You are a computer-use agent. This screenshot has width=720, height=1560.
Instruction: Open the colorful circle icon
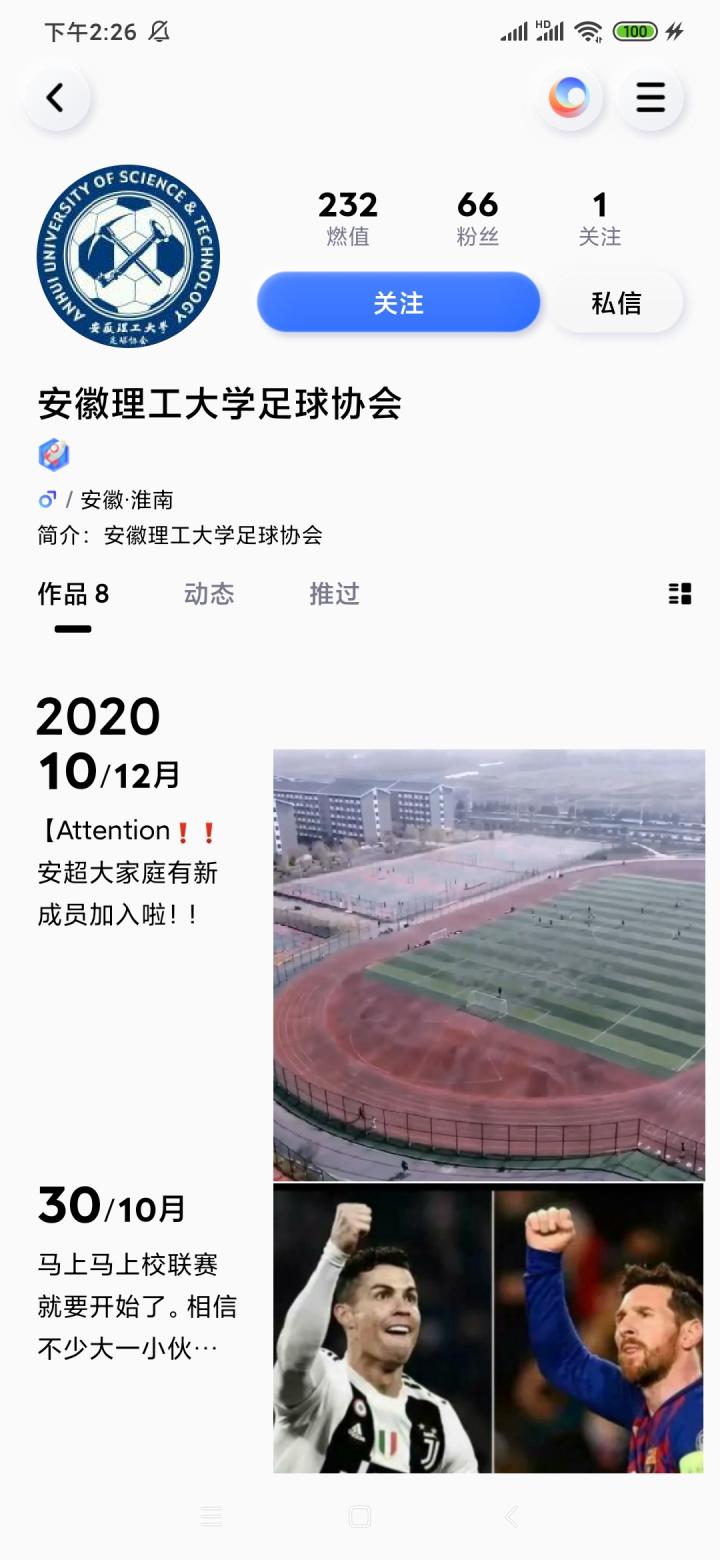pos(569,98)
